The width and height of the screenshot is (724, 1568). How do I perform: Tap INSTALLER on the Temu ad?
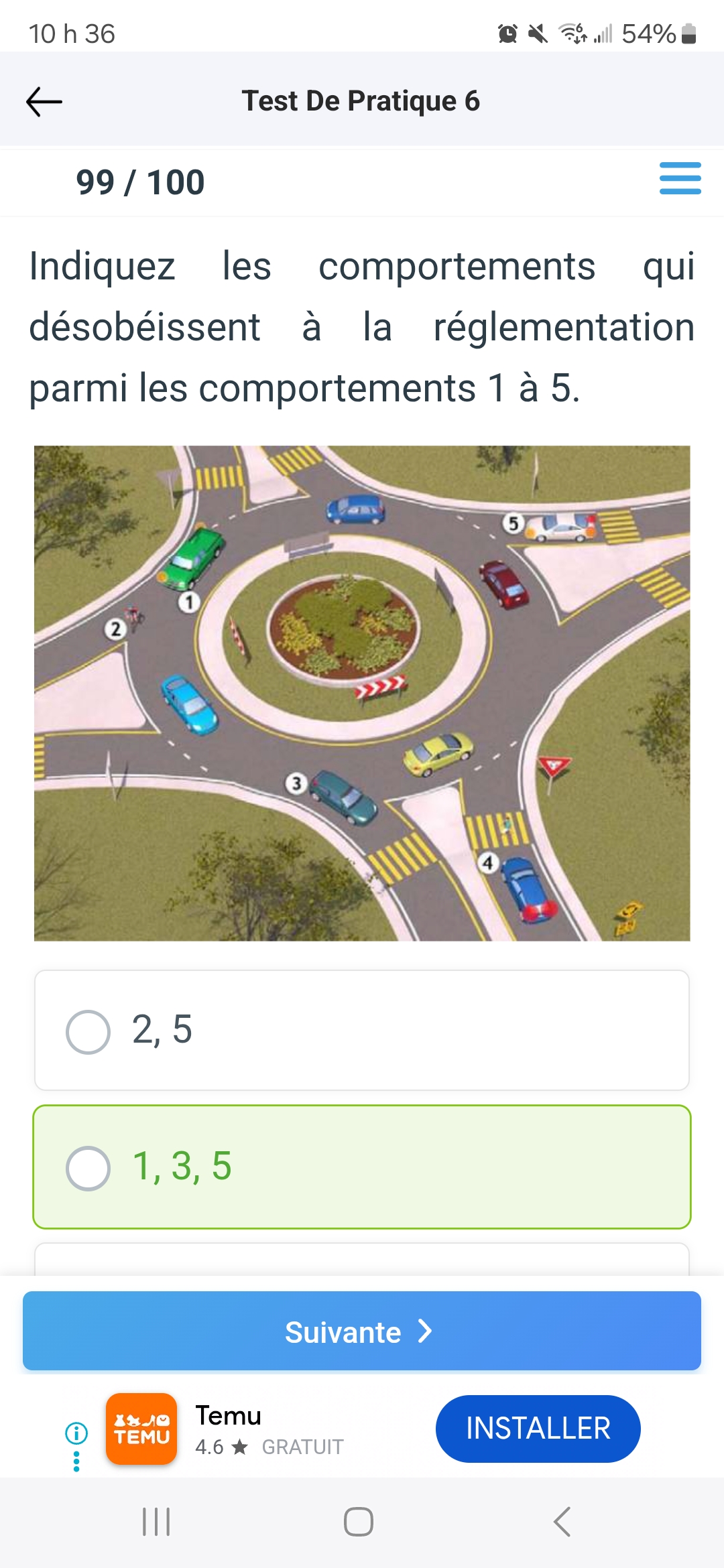point(538,1429)
